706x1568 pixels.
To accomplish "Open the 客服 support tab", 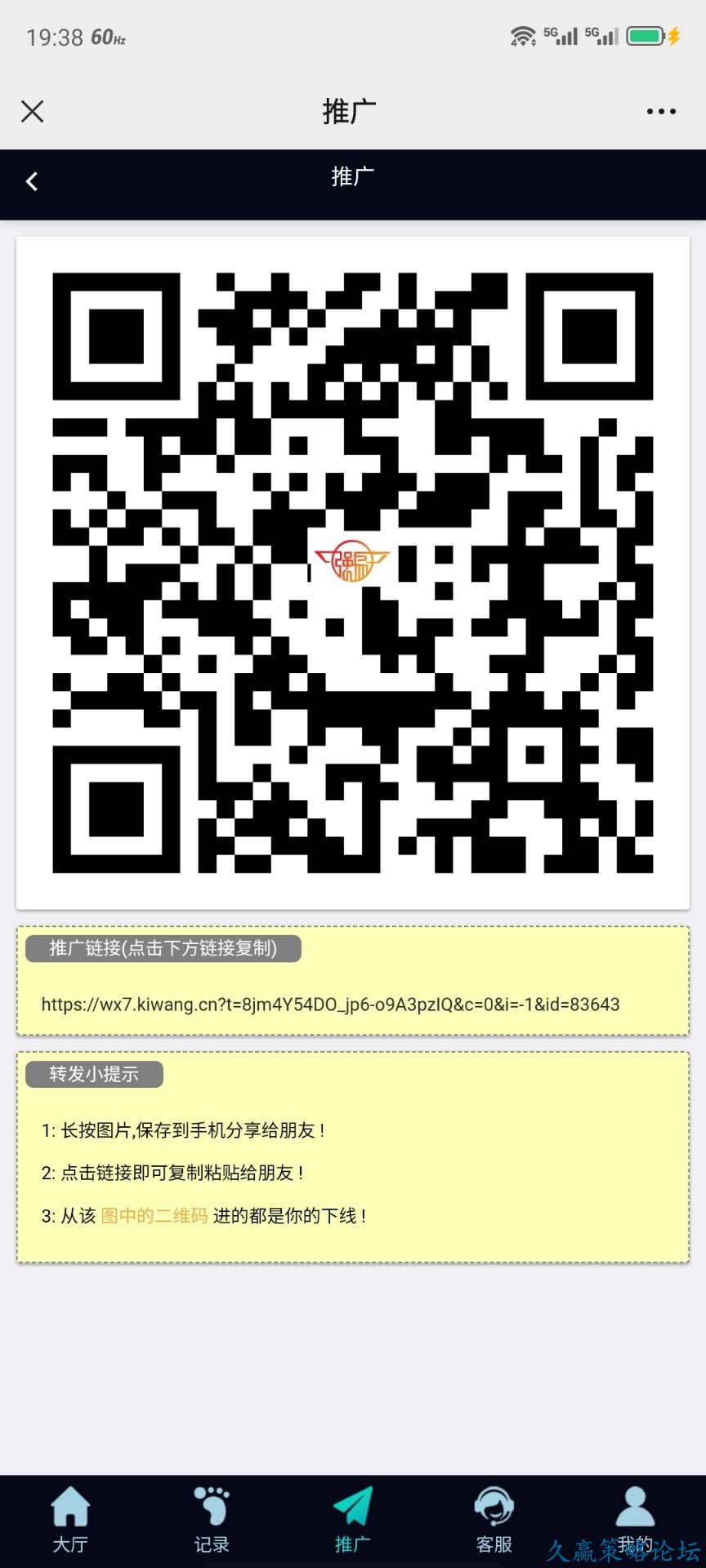I will 494,1519.
